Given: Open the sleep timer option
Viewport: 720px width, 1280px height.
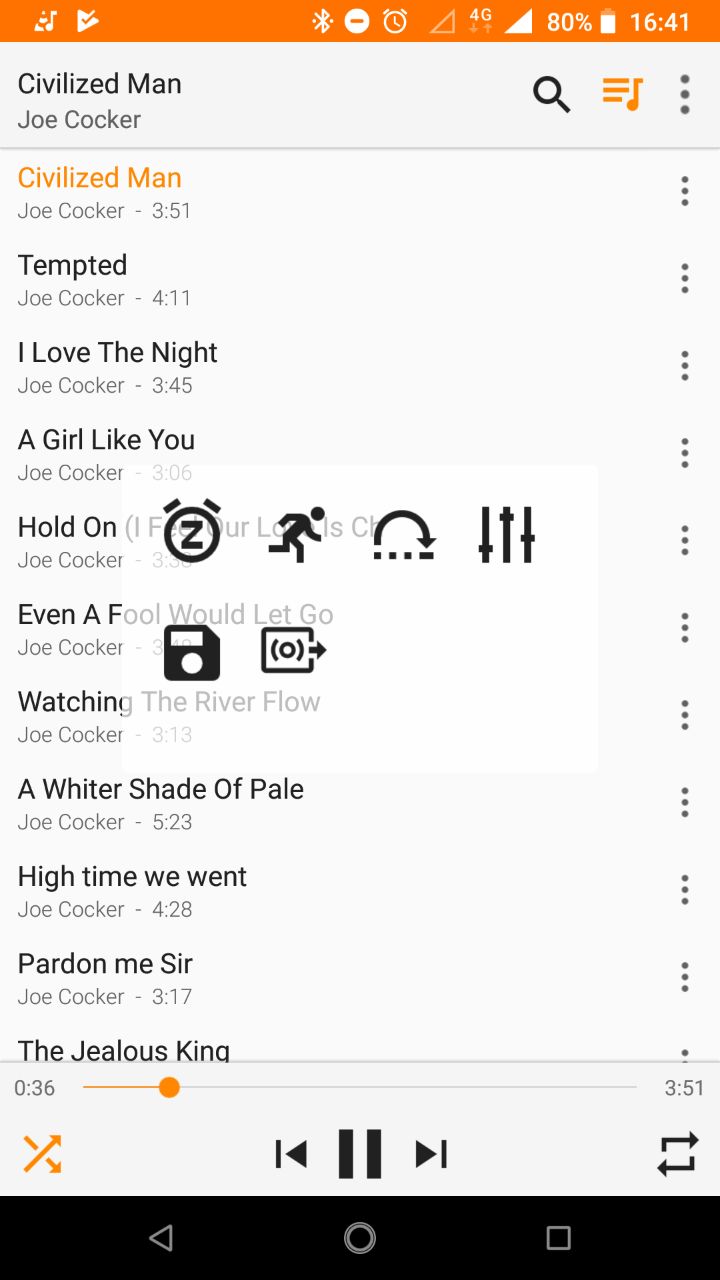Looking at the screenshot, I should coord(192,531).
